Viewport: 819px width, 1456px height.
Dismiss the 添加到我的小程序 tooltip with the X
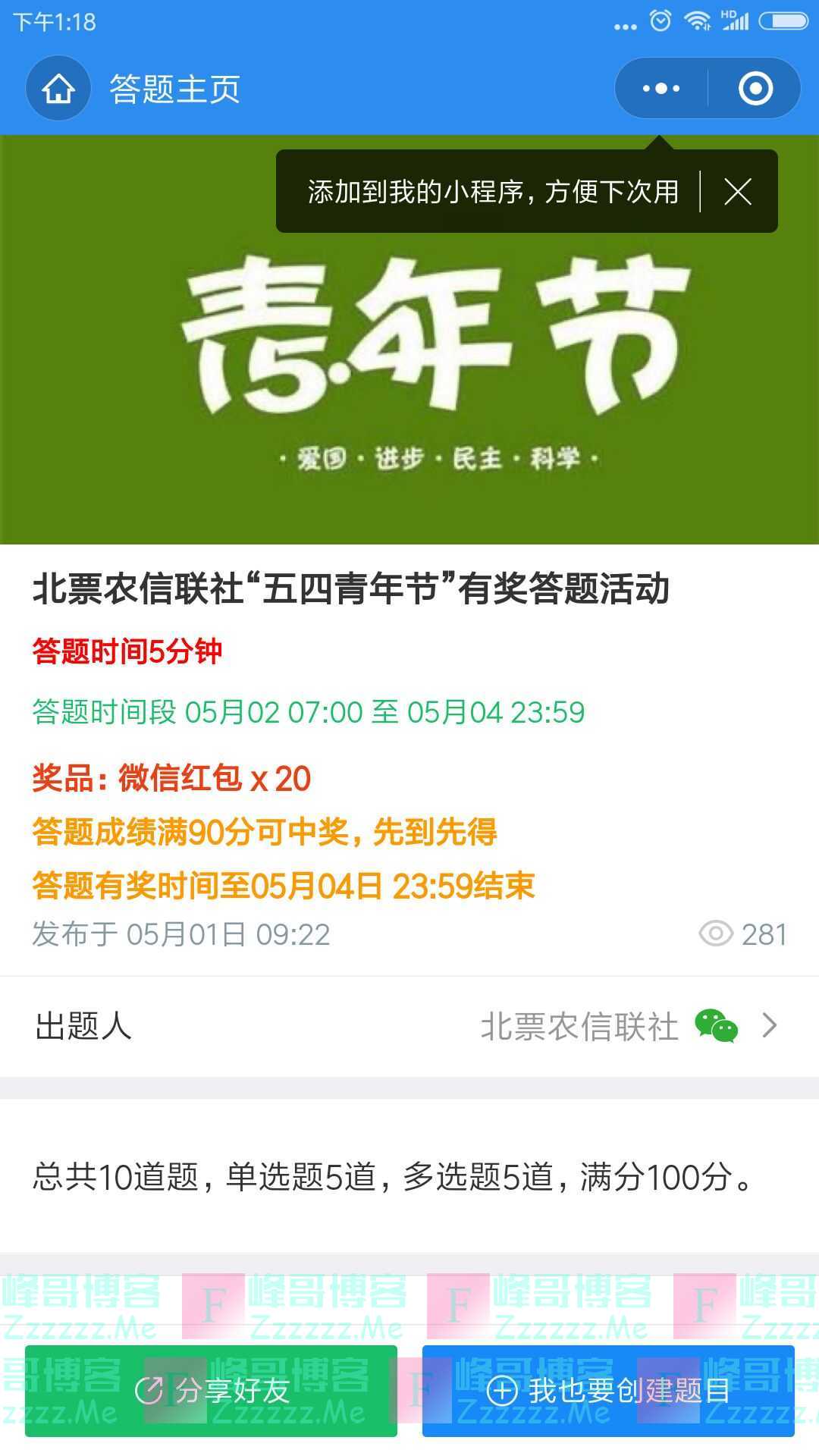click(x=736, y=192)
